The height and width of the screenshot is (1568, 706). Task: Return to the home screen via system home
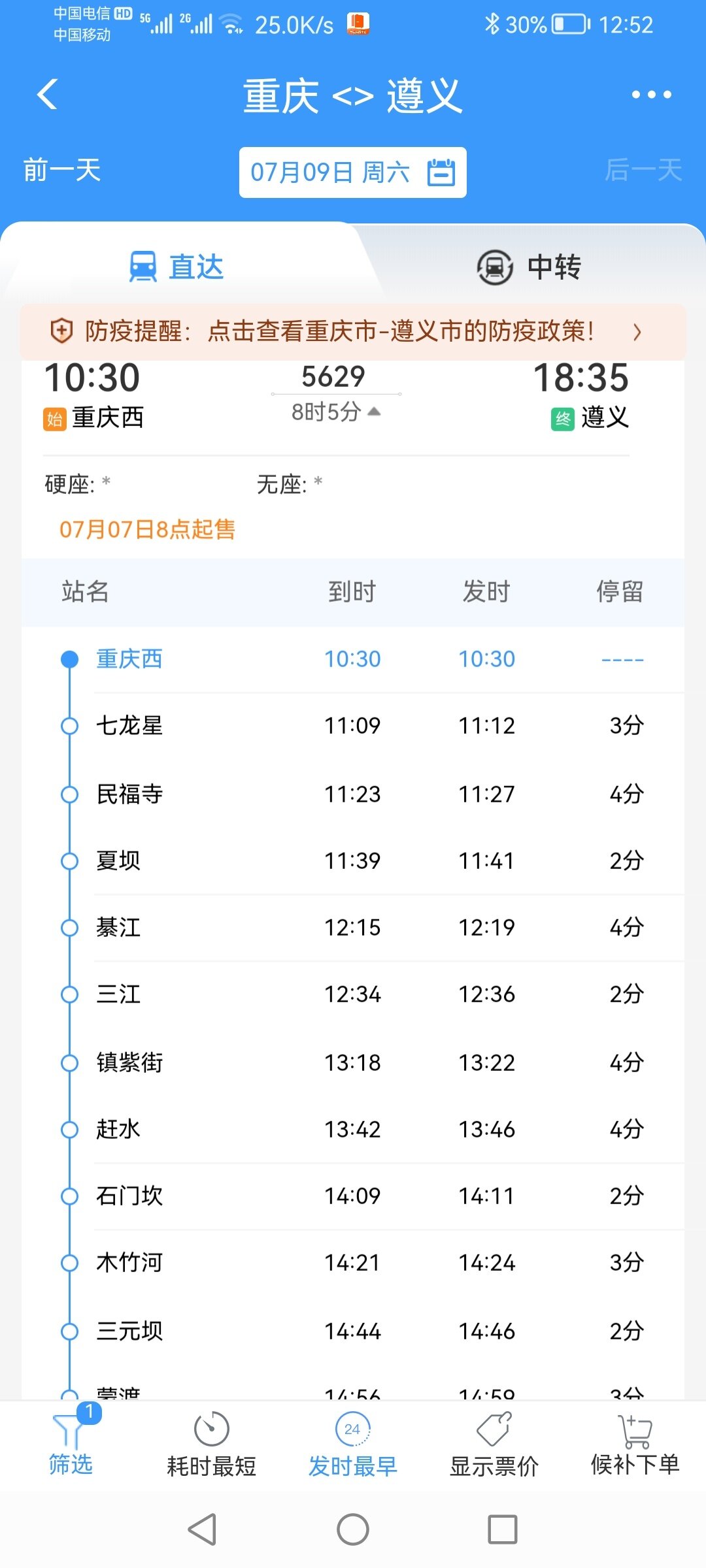[352, 1529]
